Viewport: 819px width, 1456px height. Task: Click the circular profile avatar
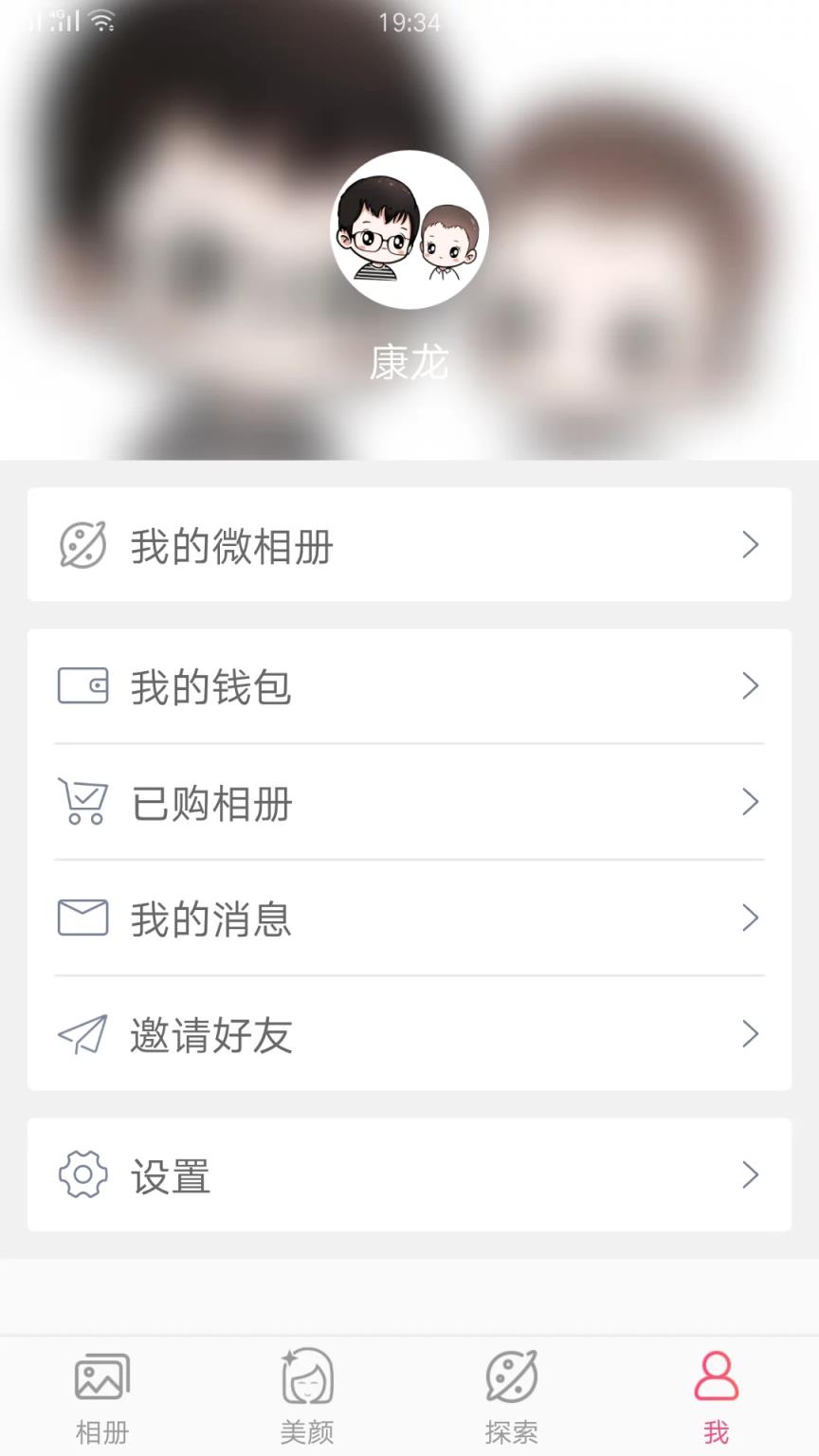coord(409,229)
